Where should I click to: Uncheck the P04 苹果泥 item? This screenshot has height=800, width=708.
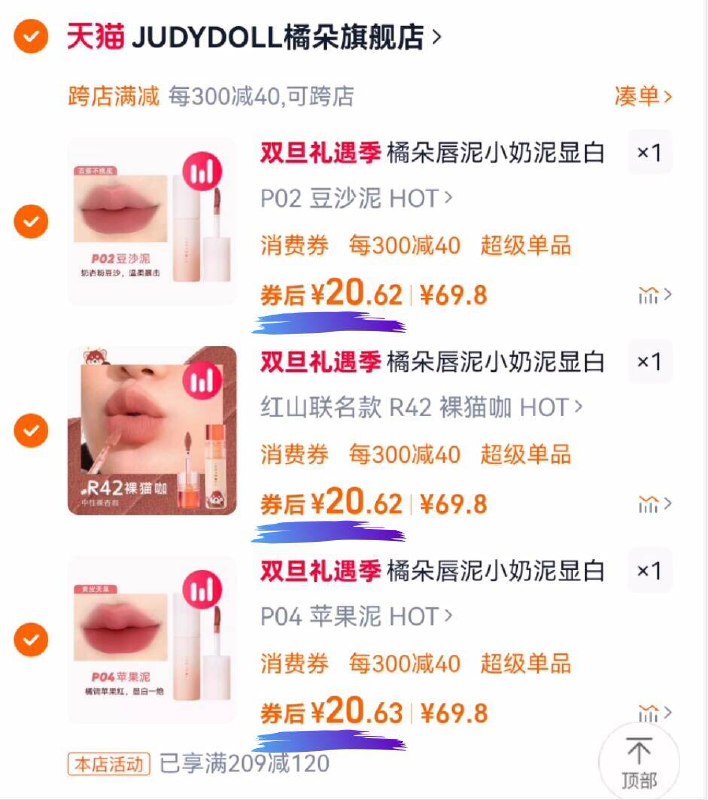point(32,637)
